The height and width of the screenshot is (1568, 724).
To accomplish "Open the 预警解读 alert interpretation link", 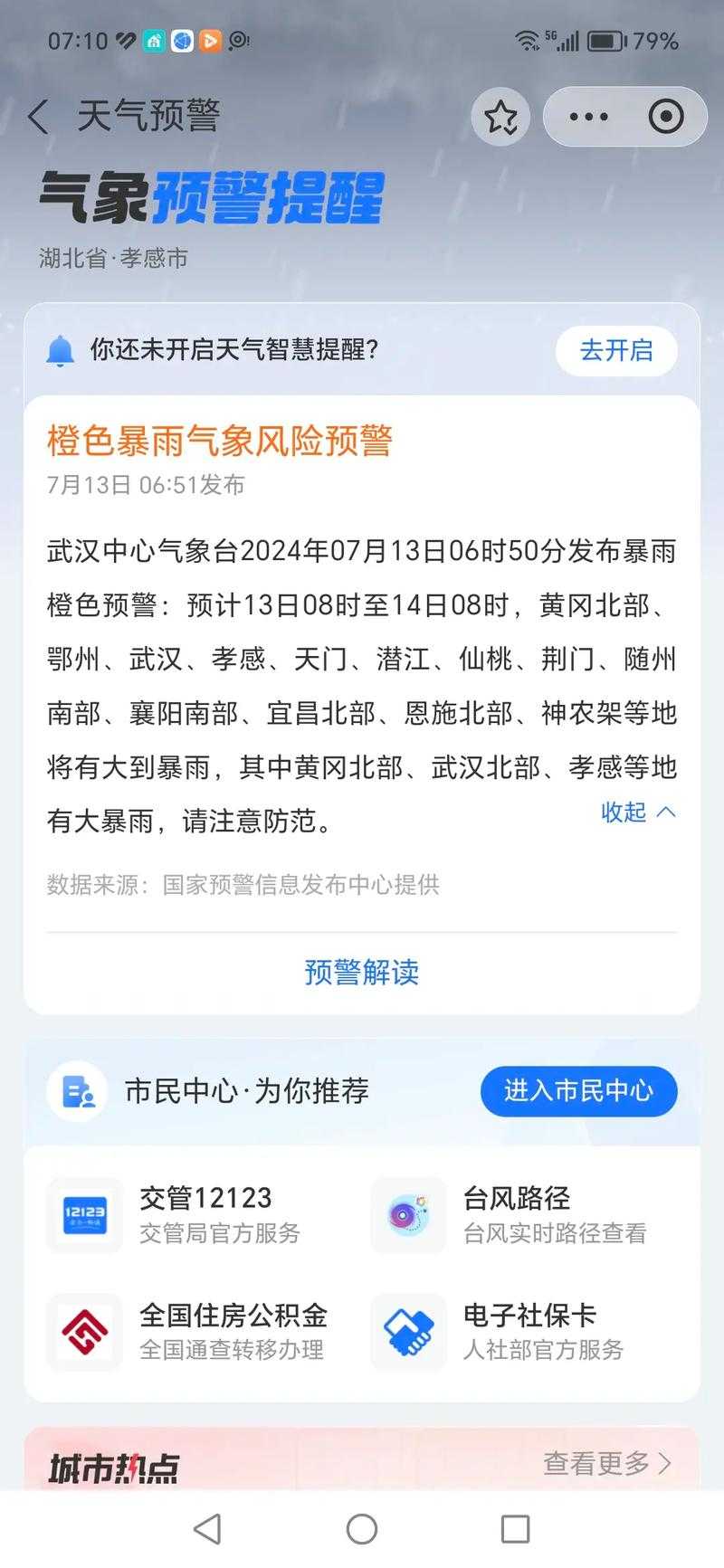I will pos(362,973).
